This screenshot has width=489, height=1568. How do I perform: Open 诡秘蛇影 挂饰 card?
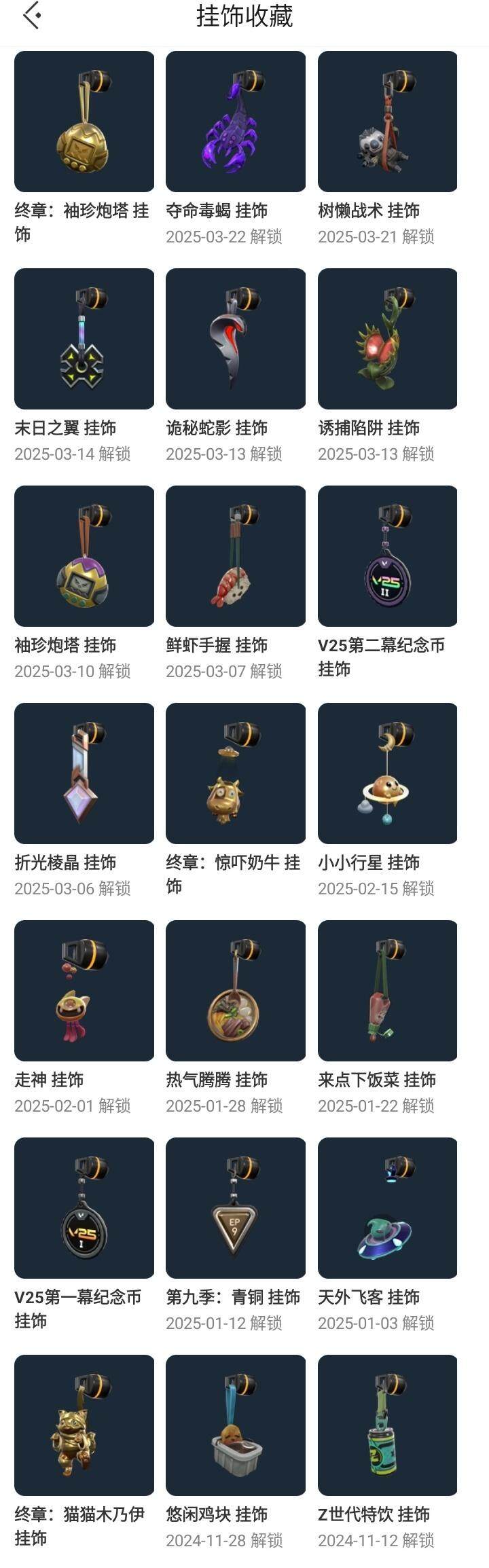(236, 339)
